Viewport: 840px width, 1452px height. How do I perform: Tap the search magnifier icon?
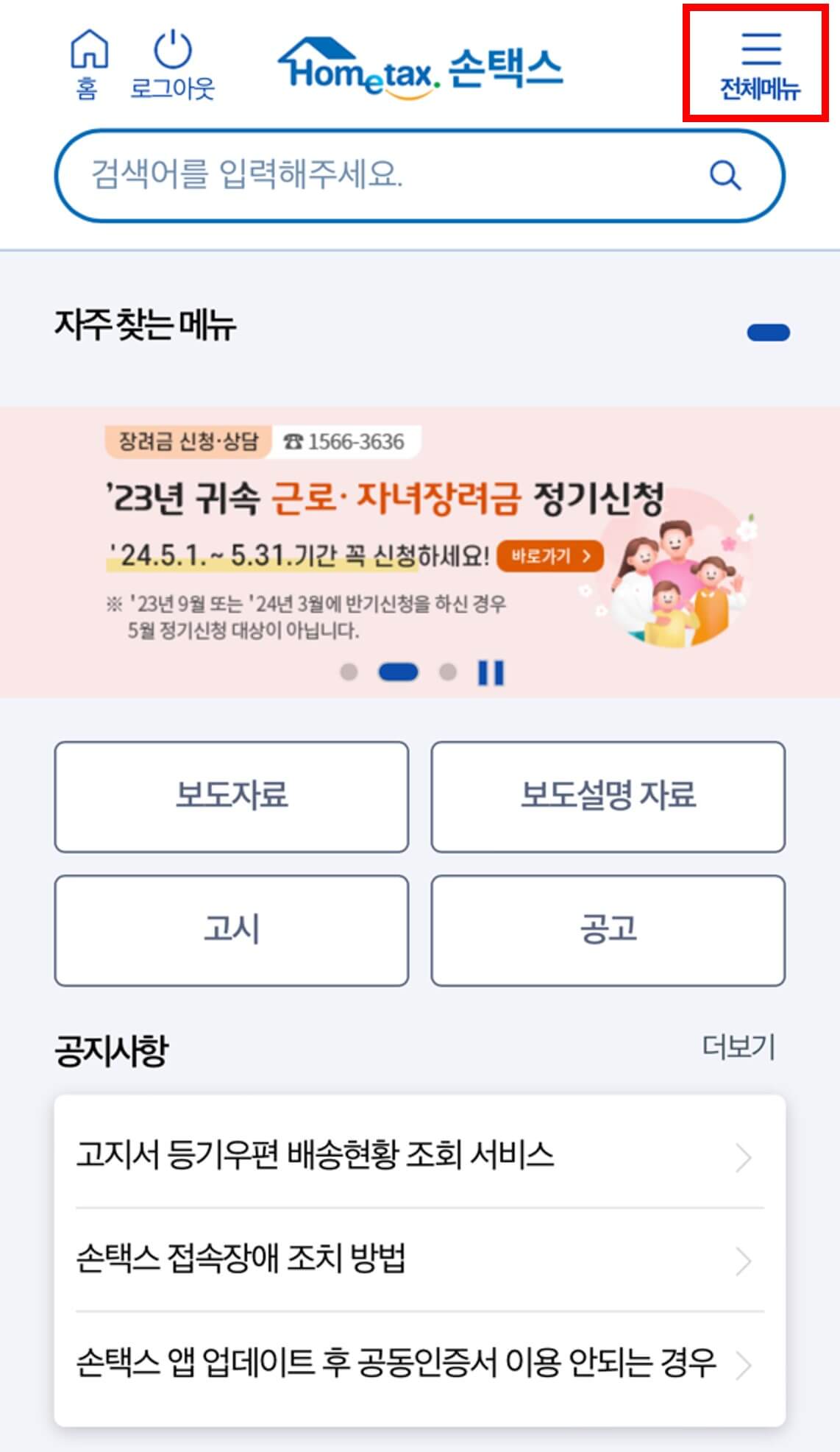pos(725,177)
